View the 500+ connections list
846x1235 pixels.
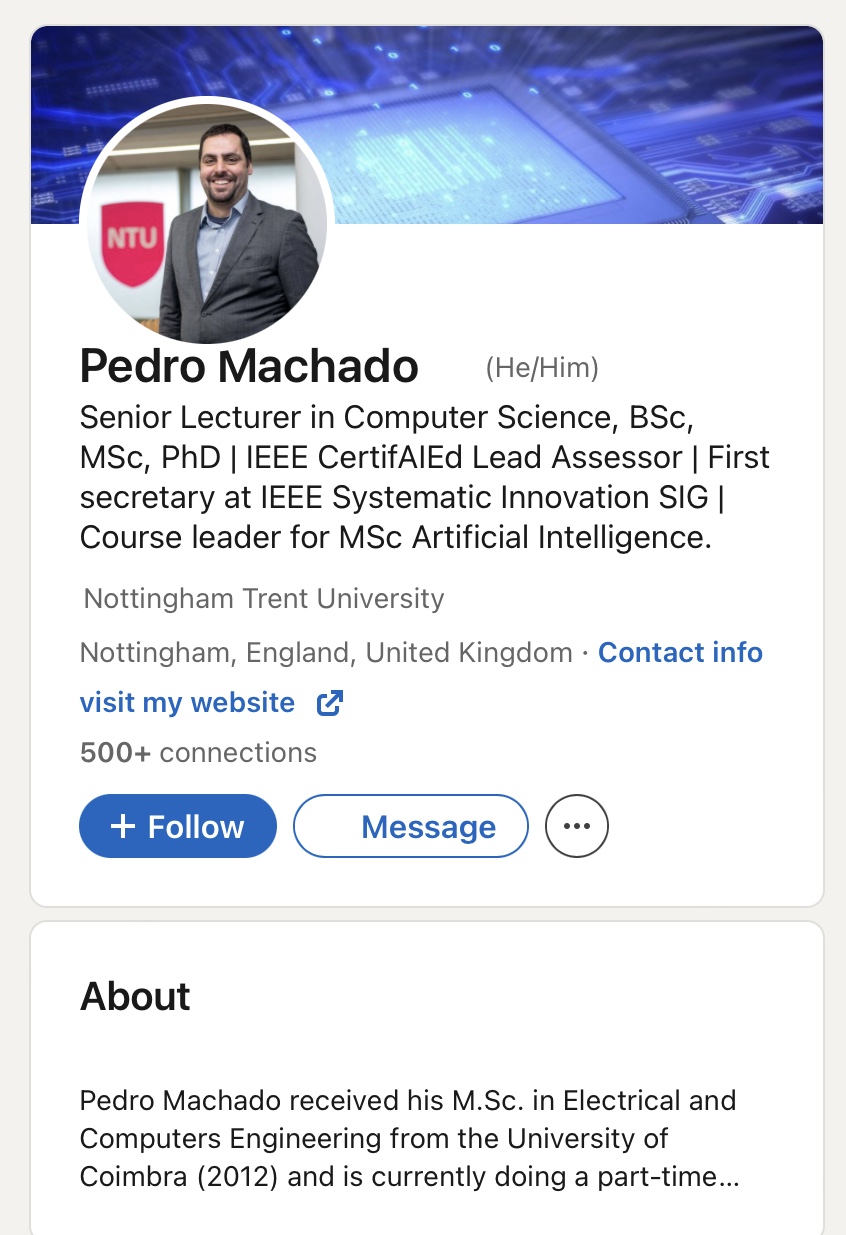tap(198, 752)
